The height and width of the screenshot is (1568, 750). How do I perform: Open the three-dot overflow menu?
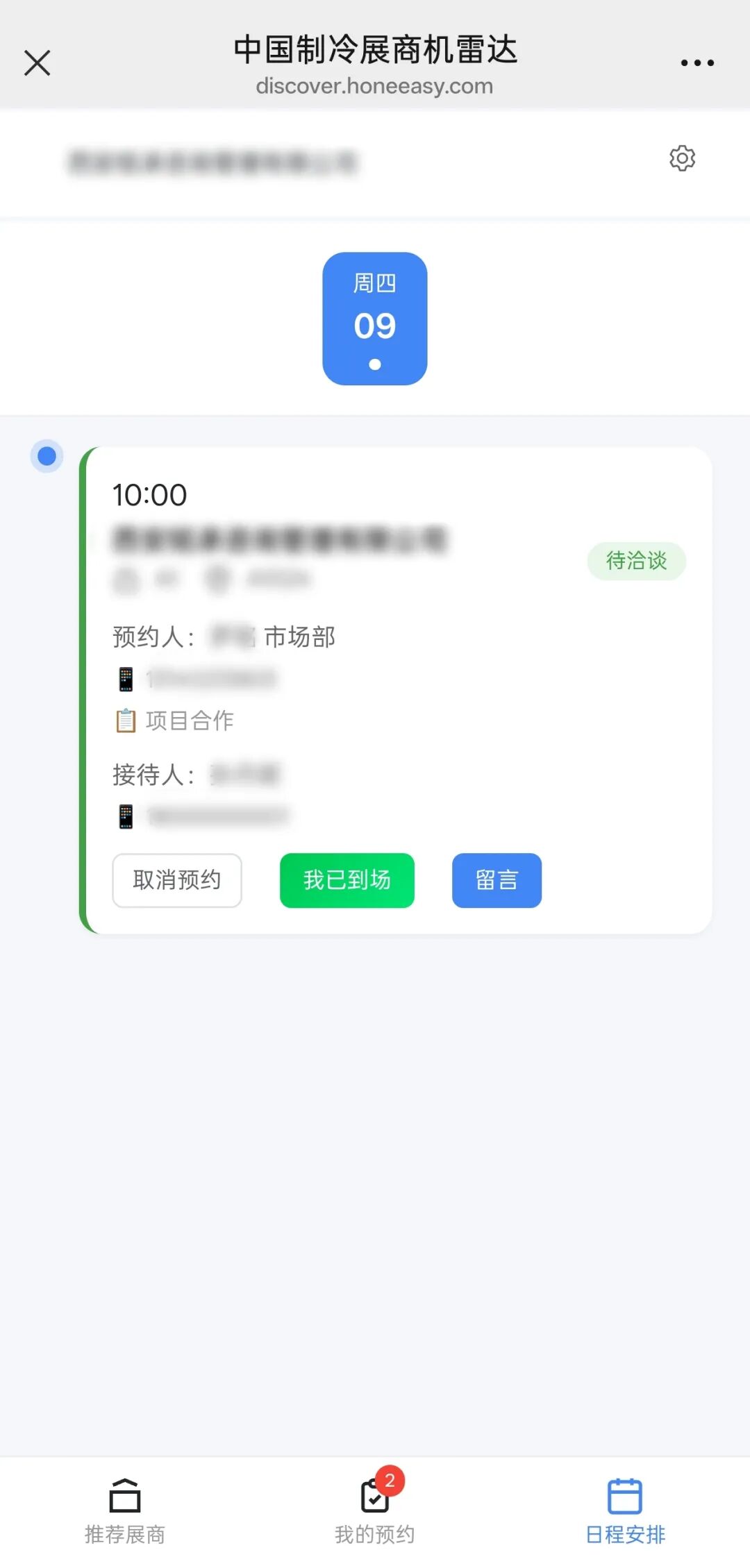click(697, 62)
